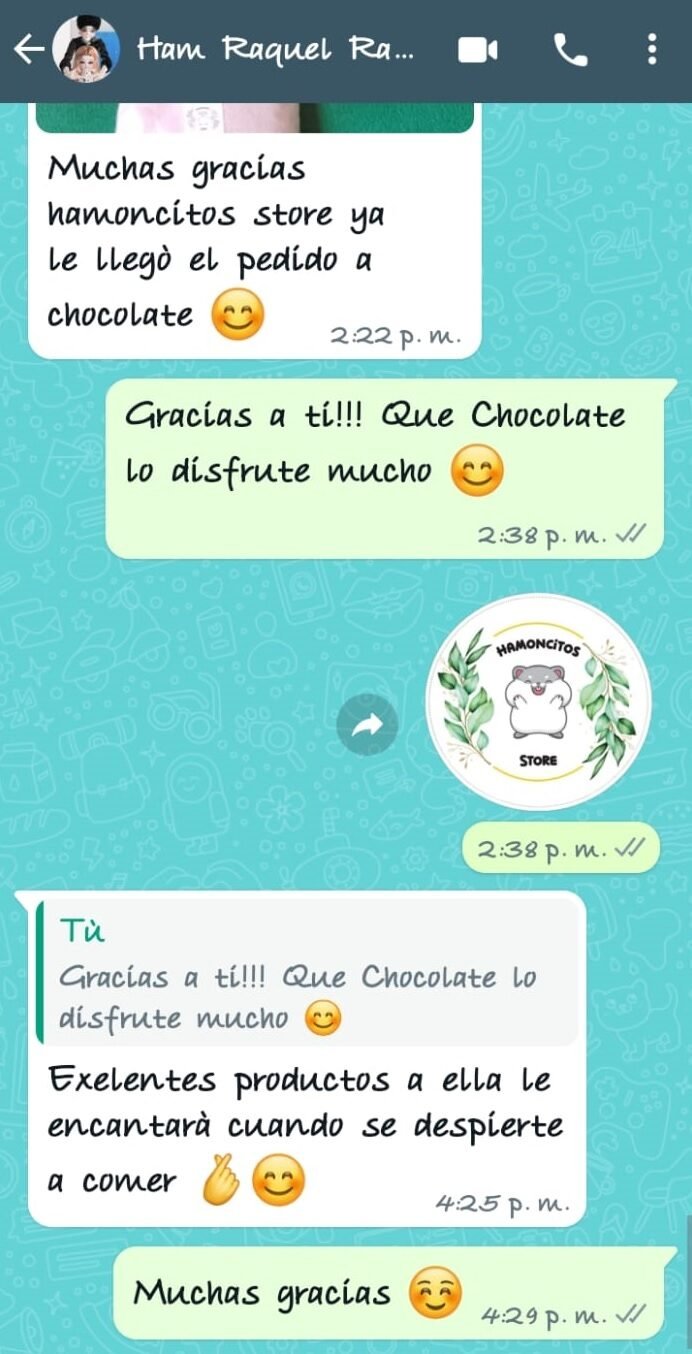This screenshot has height=1354, width=692.
Task: Open Ham Raquel's contact info
Action: click(270, 49)
